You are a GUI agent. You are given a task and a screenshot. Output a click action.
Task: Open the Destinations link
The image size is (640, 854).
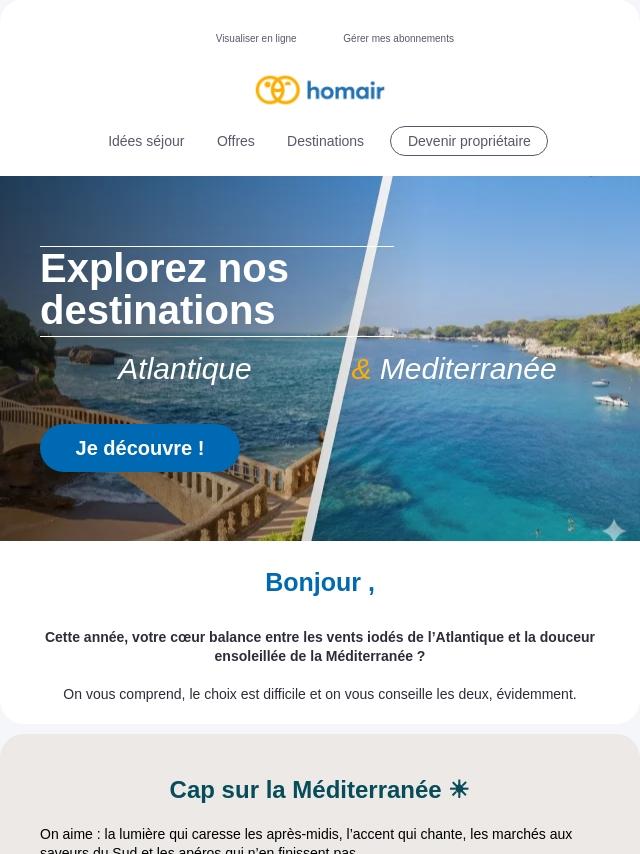pos(325,141)
